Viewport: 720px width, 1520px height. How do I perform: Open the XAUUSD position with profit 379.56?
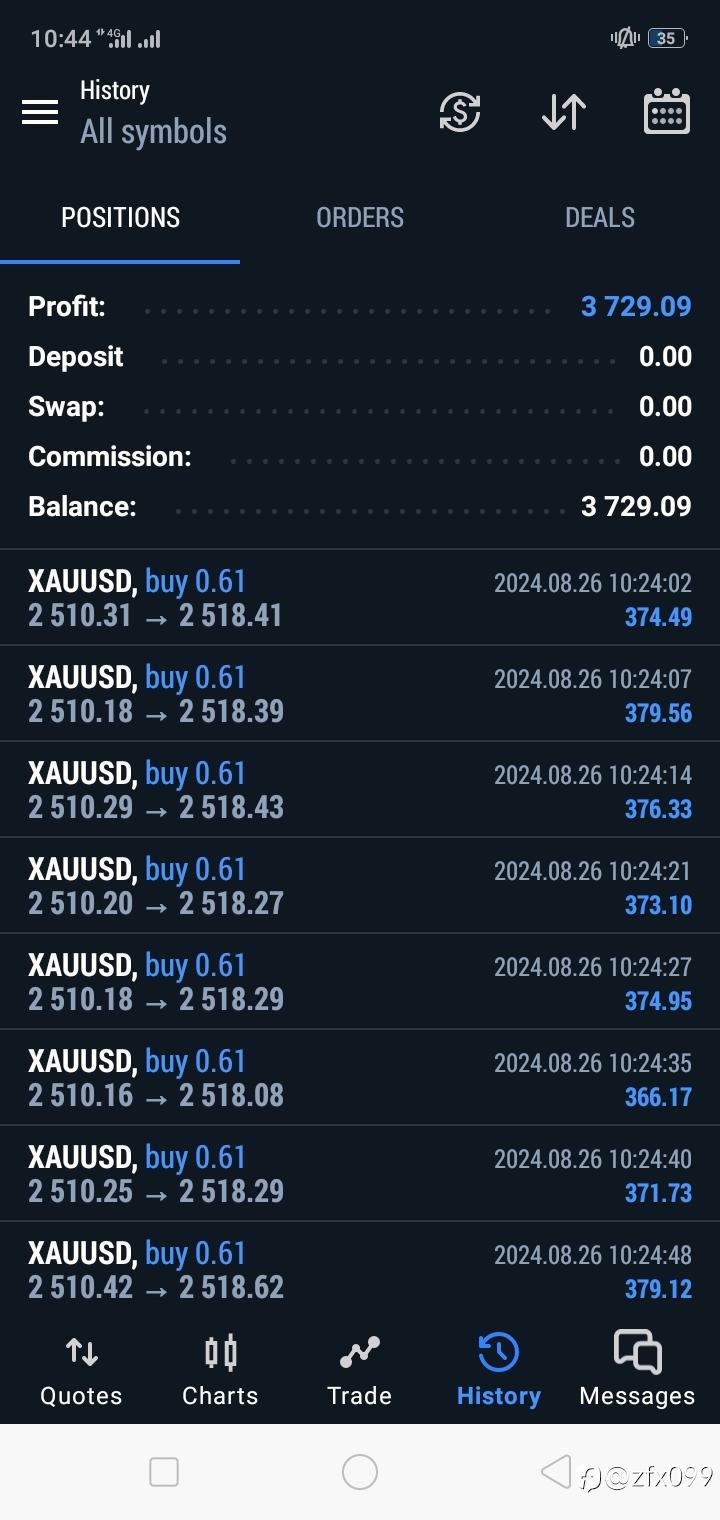click(360, 694)
